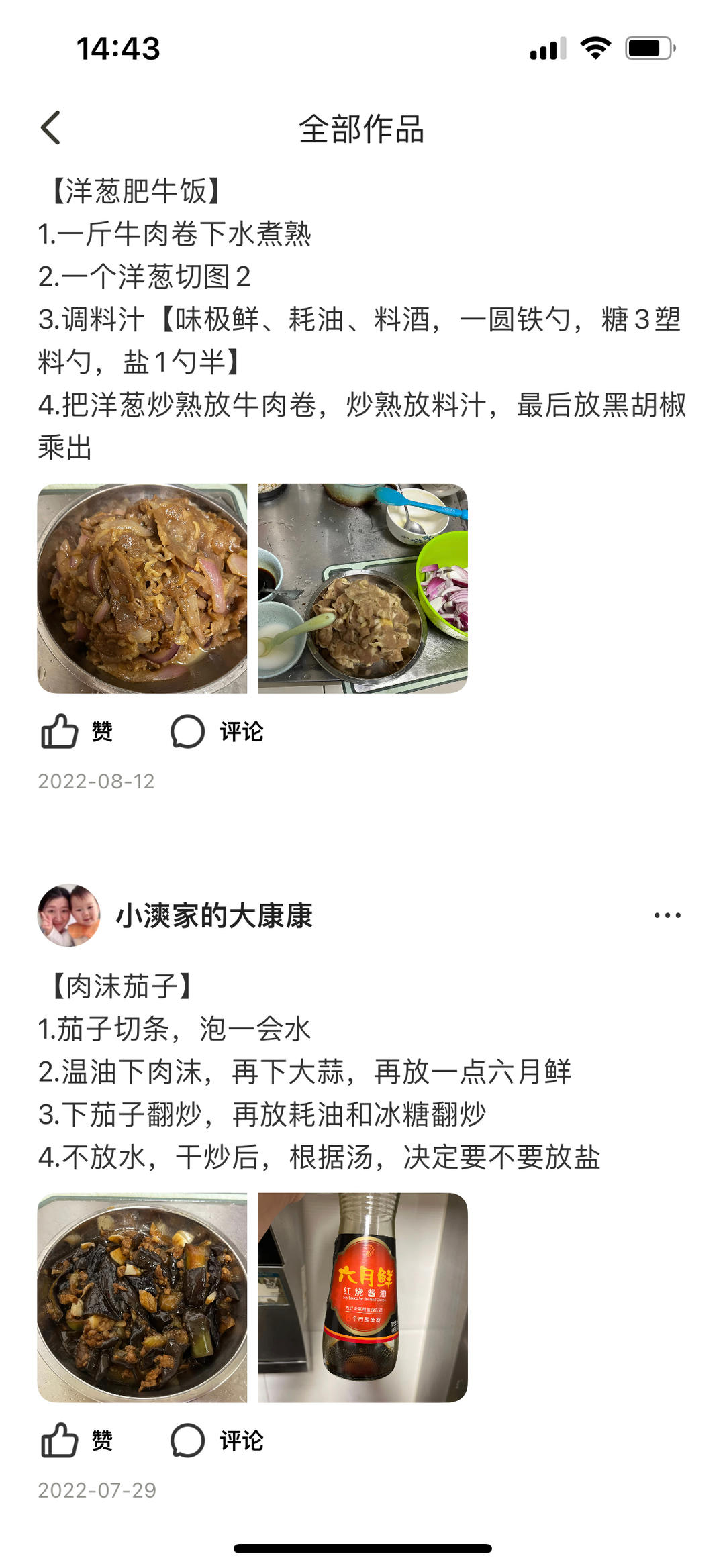Open overflow menu on 肉沫茄子 post
This screenshot has height=1568, width=725.
coord(667,915)
